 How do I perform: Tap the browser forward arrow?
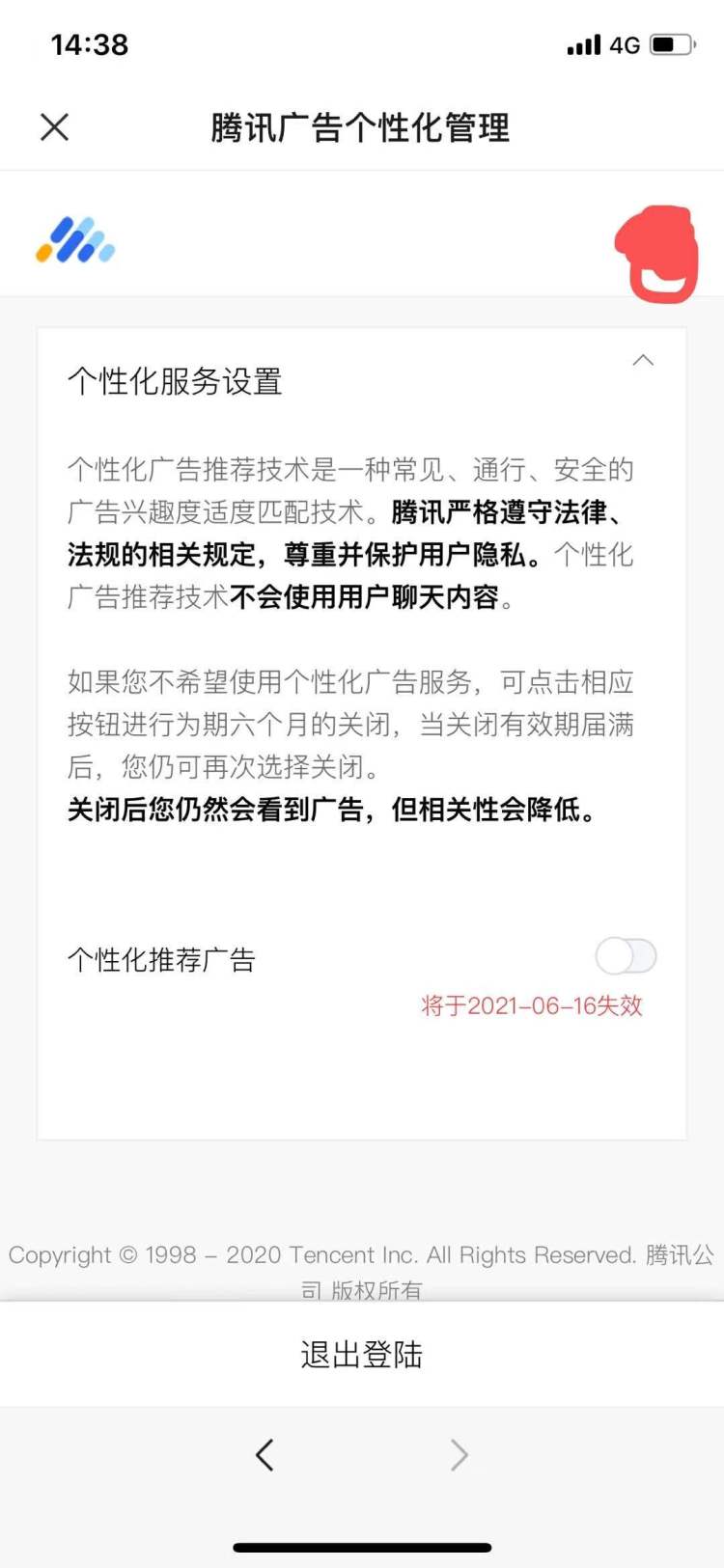[459, 1454]
